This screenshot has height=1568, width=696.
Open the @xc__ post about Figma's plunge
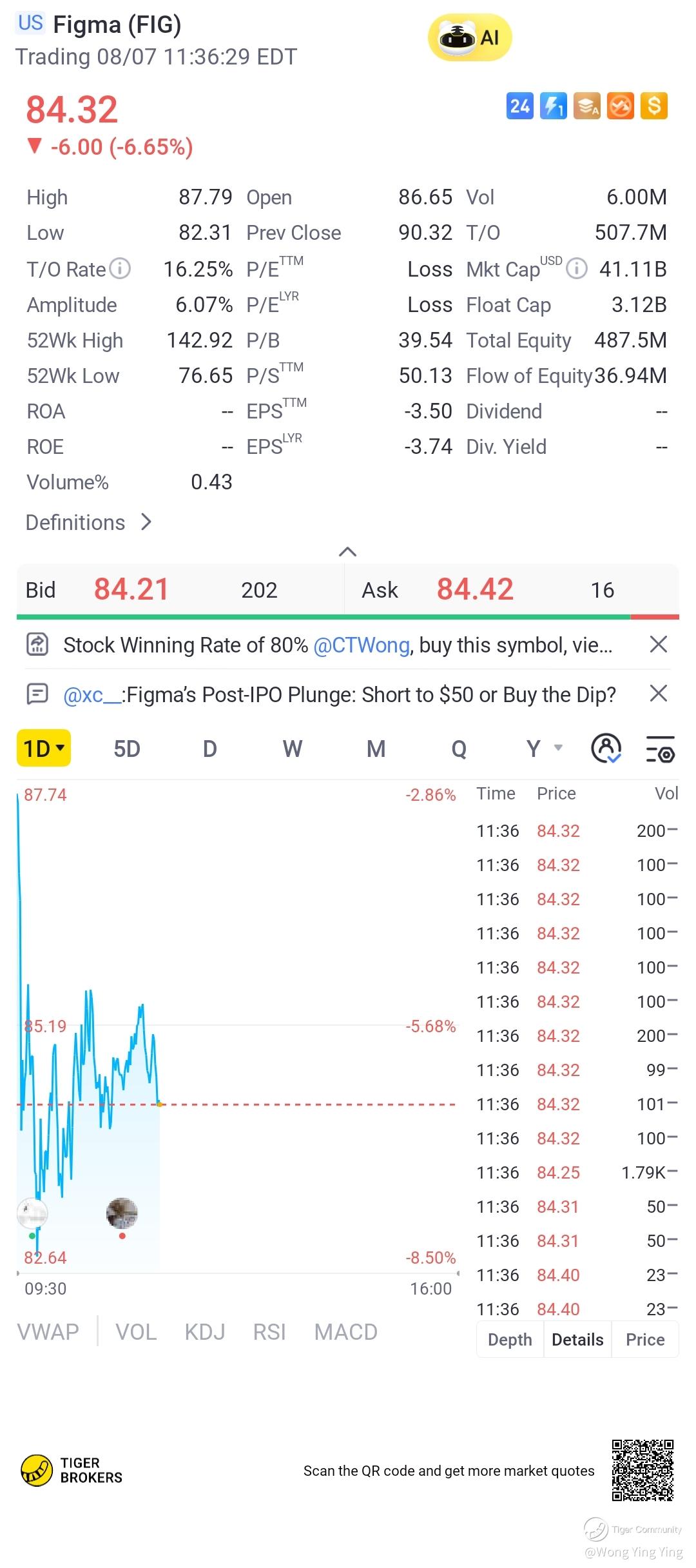click(x=339, y=694)
